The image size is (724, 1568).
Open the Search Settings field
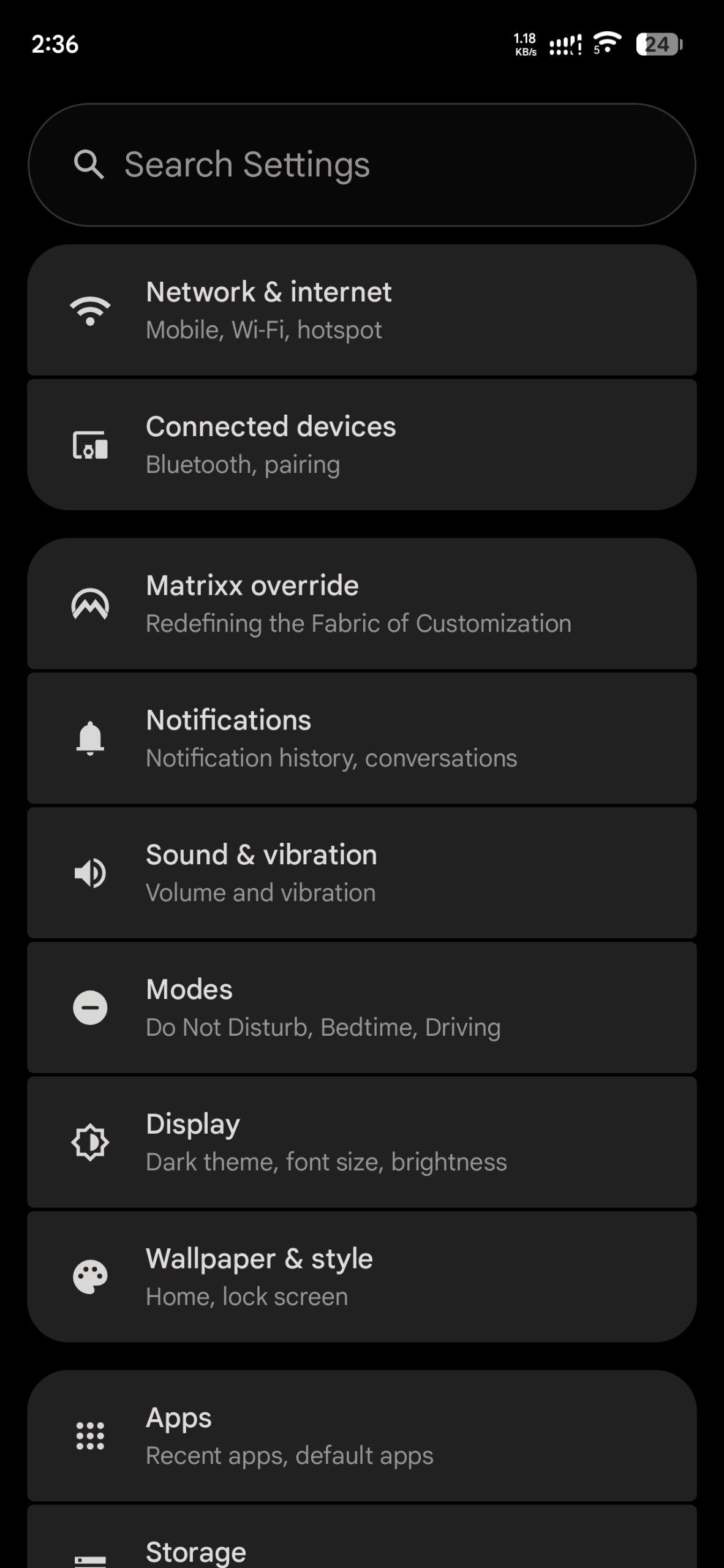pos(361,165)
